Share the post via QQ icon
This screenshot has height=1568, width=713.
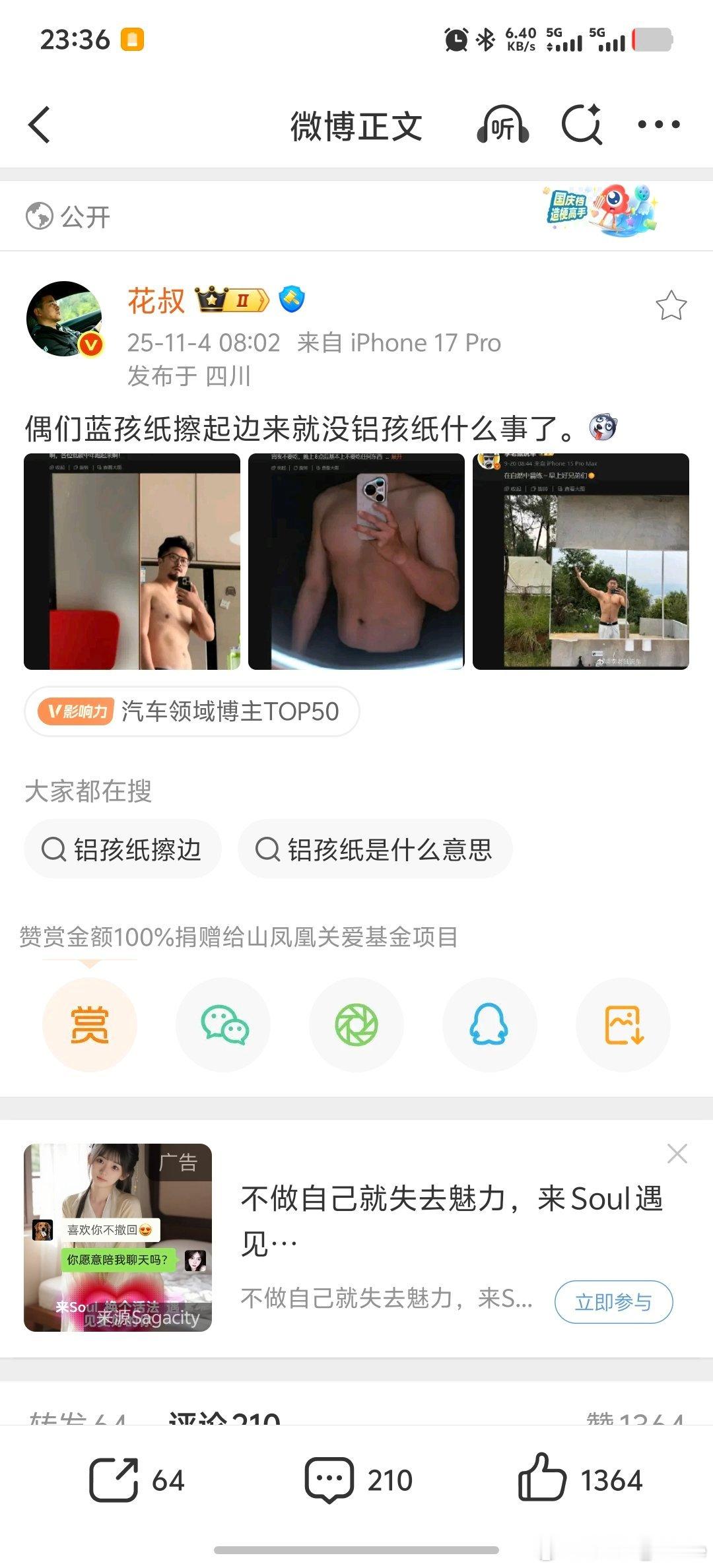coord(489,1024)
